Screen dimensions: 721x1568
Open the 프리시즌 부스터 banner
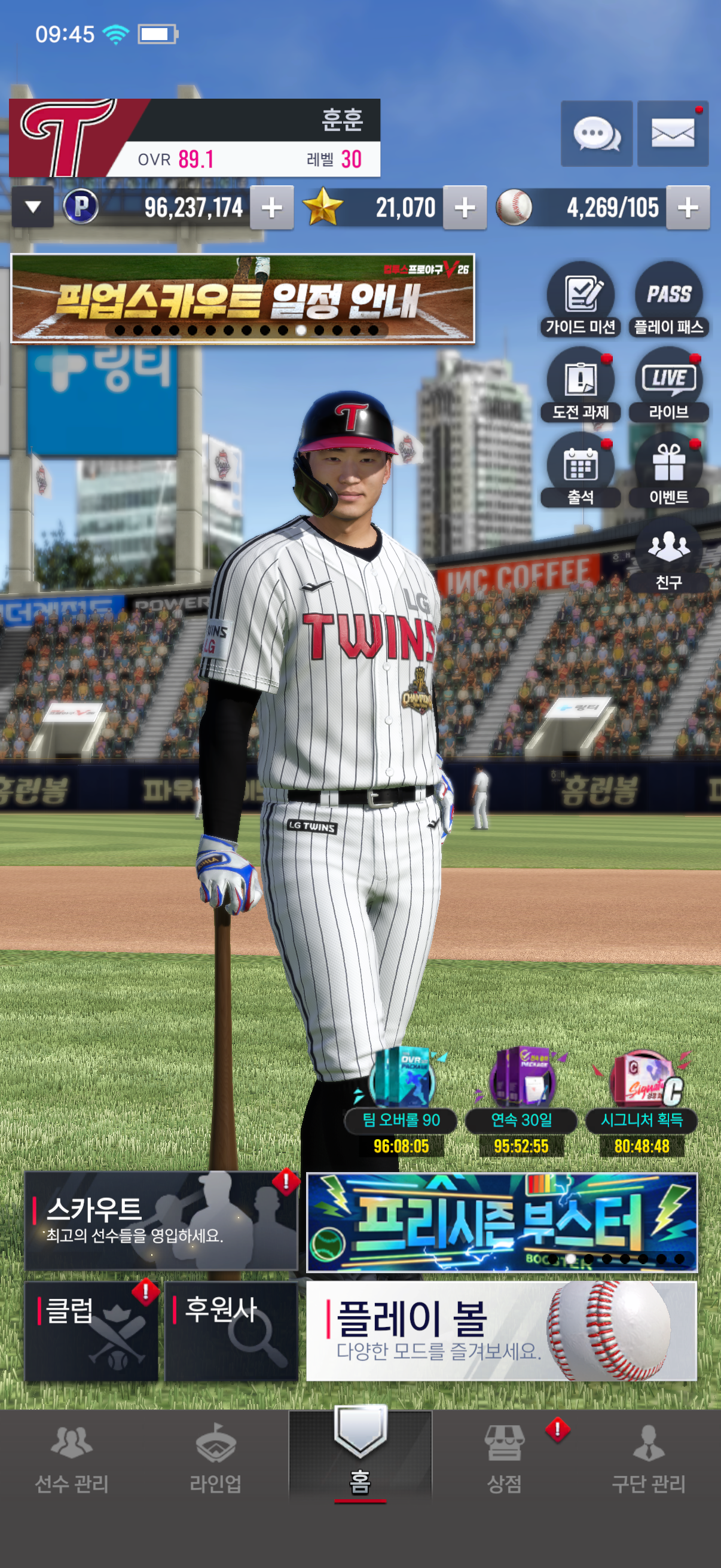pos(502,1223)
